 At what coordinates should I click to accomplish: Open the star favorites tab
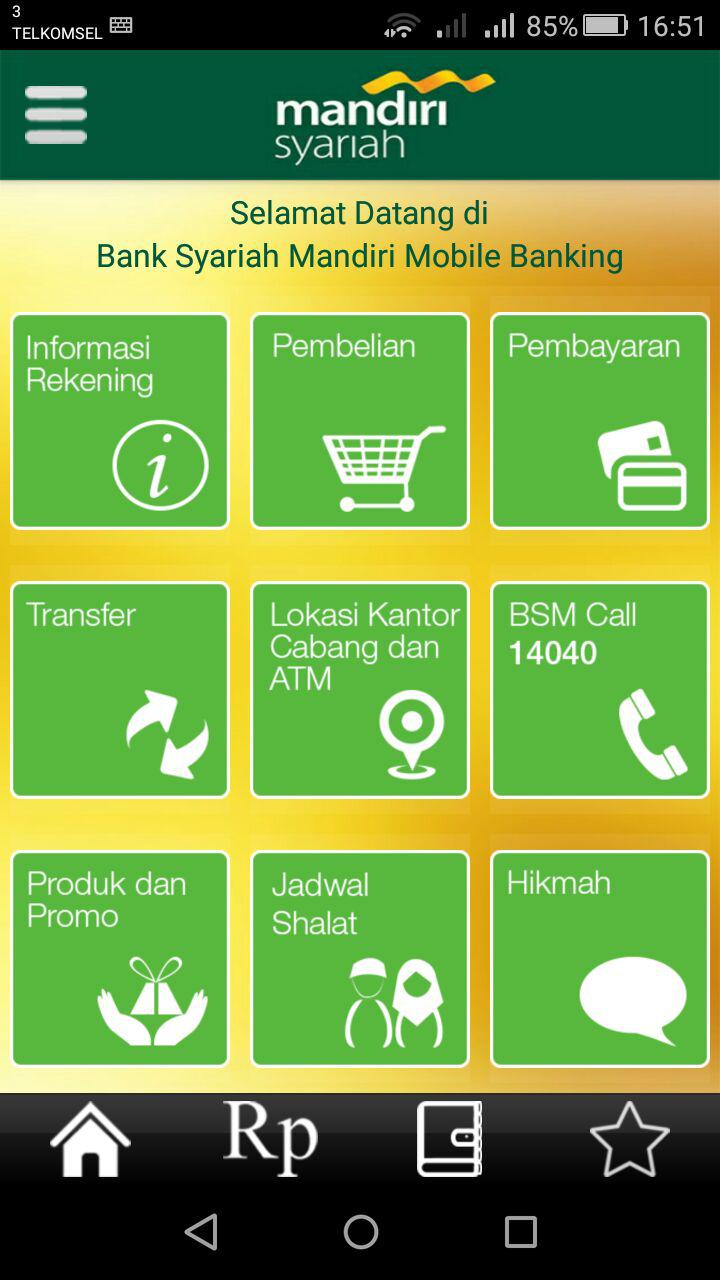629,1139
